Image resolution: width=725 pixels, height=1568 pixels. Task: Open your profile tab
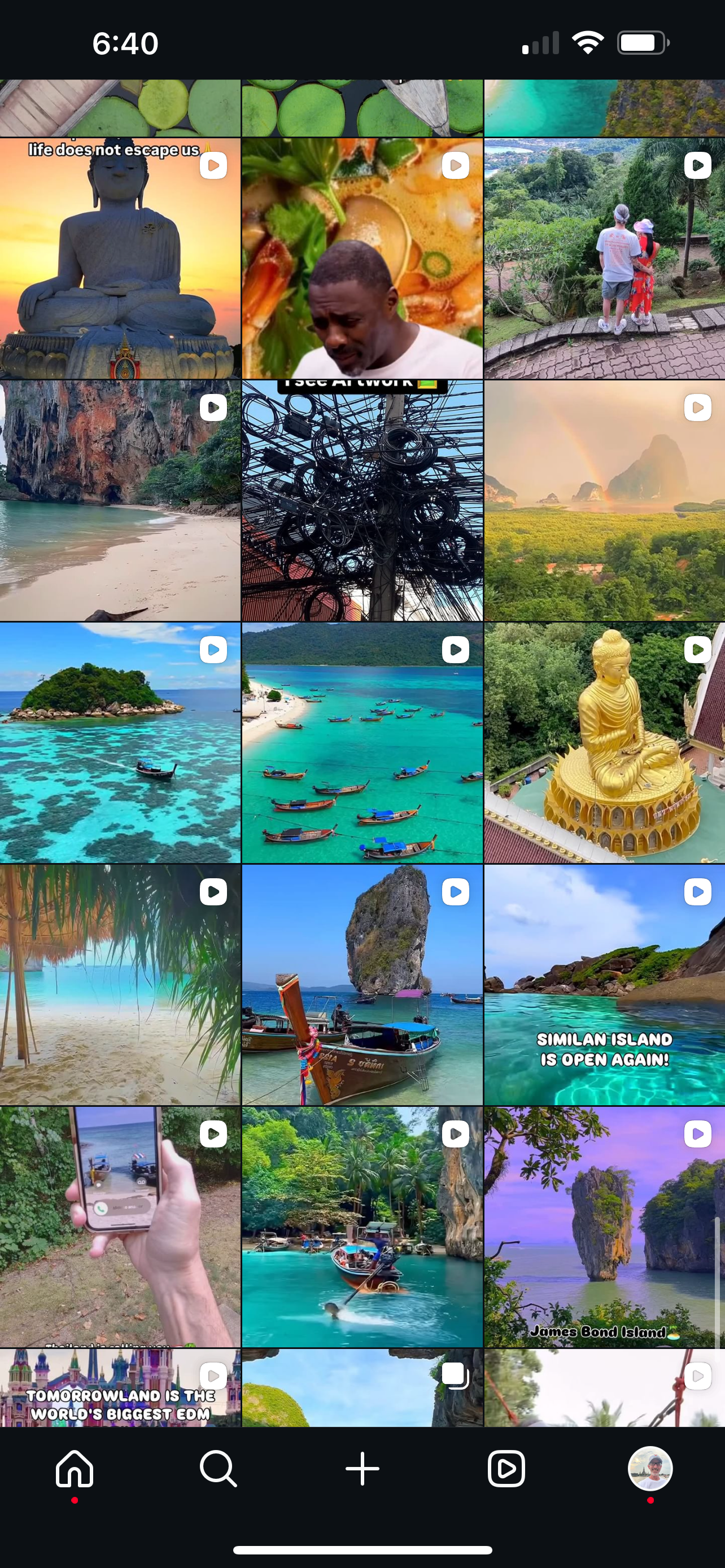click(x=650, y=1468)
